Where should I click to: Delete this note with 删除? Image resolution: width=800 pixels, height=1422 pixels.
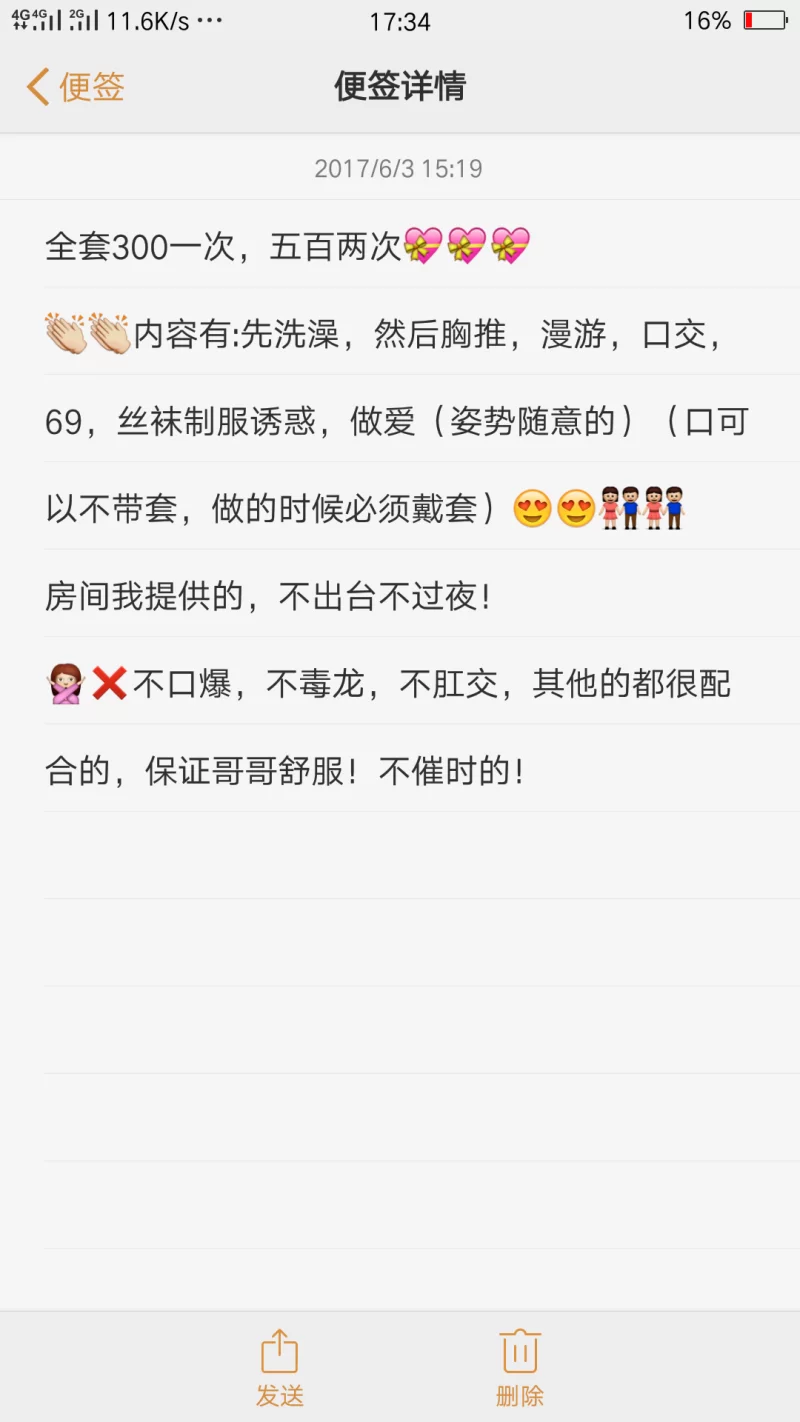tap(520, 1368)
